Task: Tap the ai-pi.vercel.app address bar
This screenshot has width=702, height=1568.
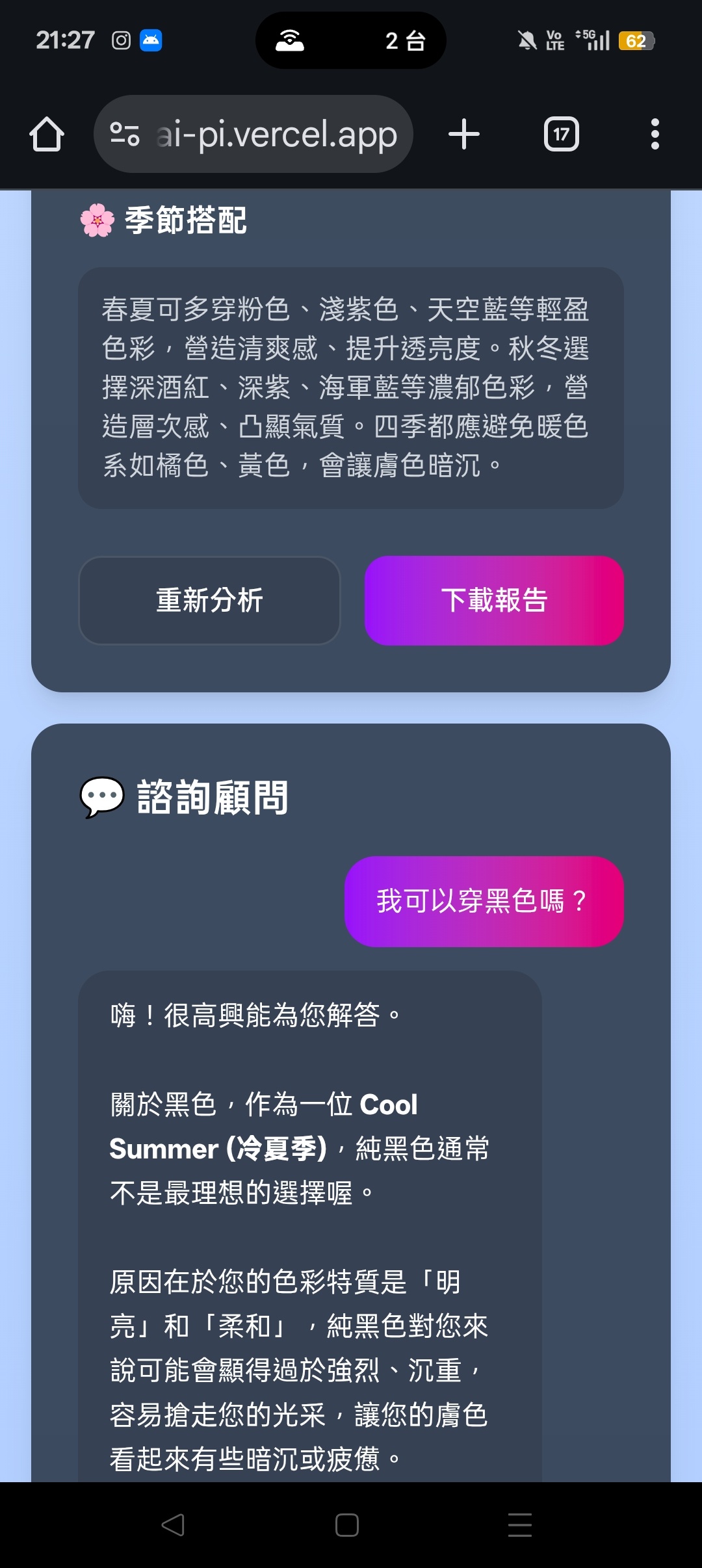Action: [276, 135]
